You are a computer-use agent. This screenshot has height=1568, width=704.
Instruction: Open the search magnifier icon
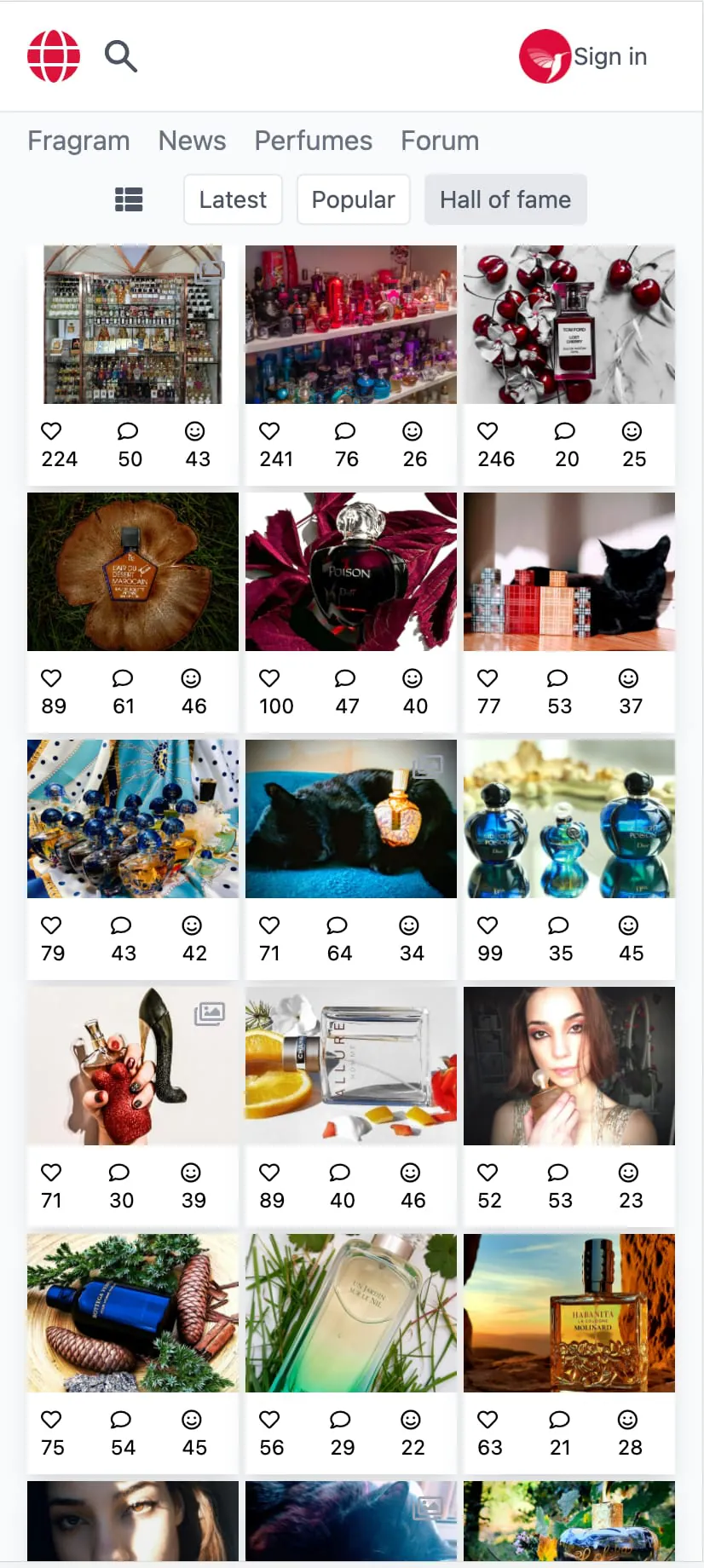(120, 55)
